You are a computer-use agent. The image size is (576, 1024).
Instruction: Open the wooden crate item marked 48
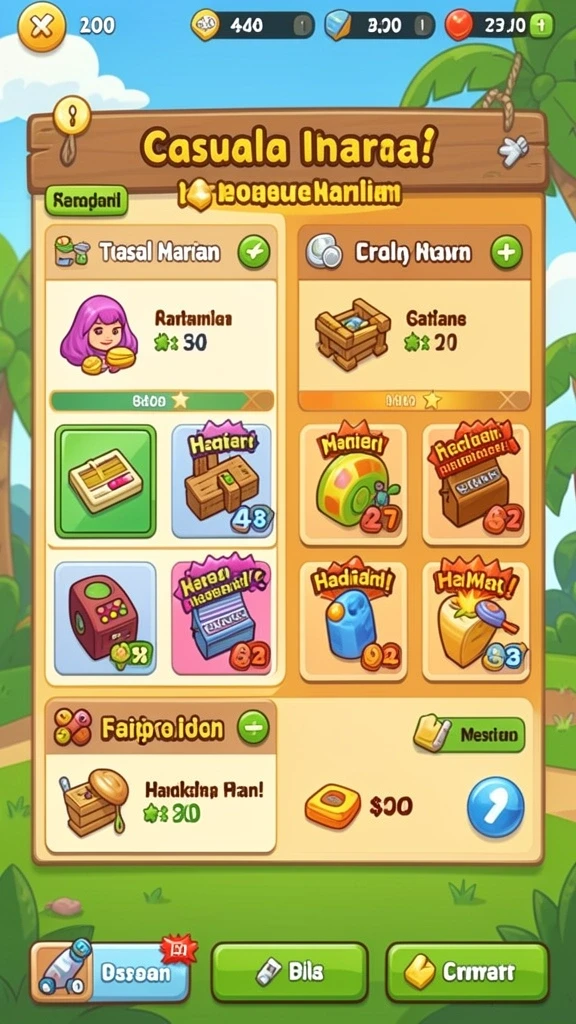221,481
